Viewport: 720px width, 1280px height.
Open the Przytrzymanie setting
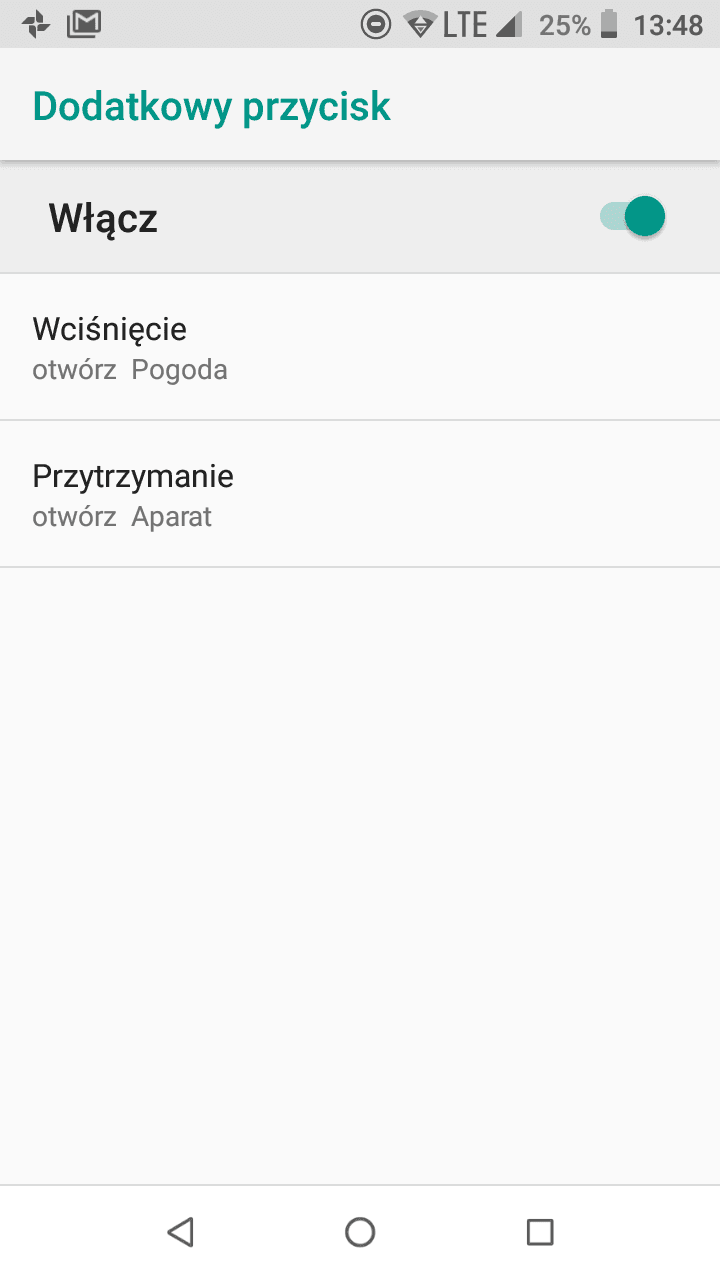pyautogui.click(x=360, y=494)
